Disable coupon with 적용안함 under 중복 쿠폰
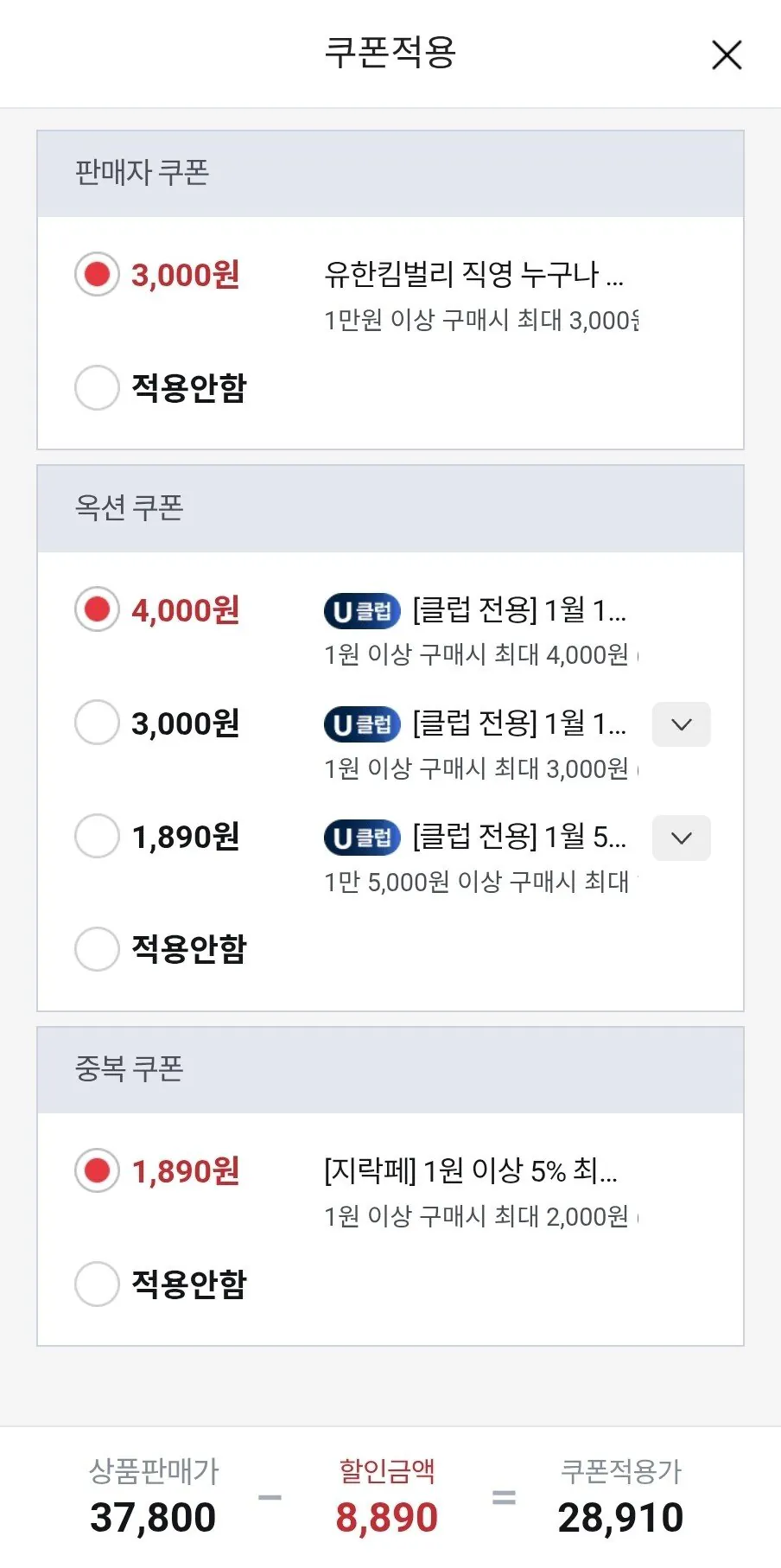The image size is (781, 1568). 96,1284
